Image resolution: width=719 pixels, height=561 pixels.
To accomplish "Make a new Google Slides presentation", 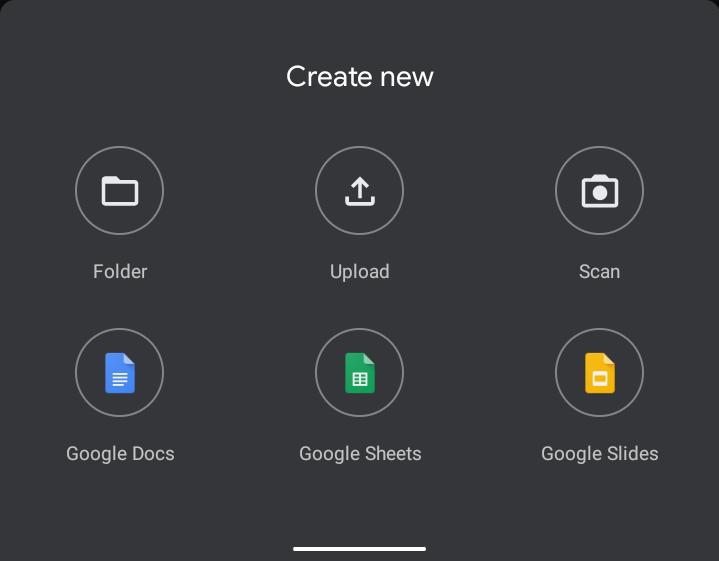I will [599, 373].
